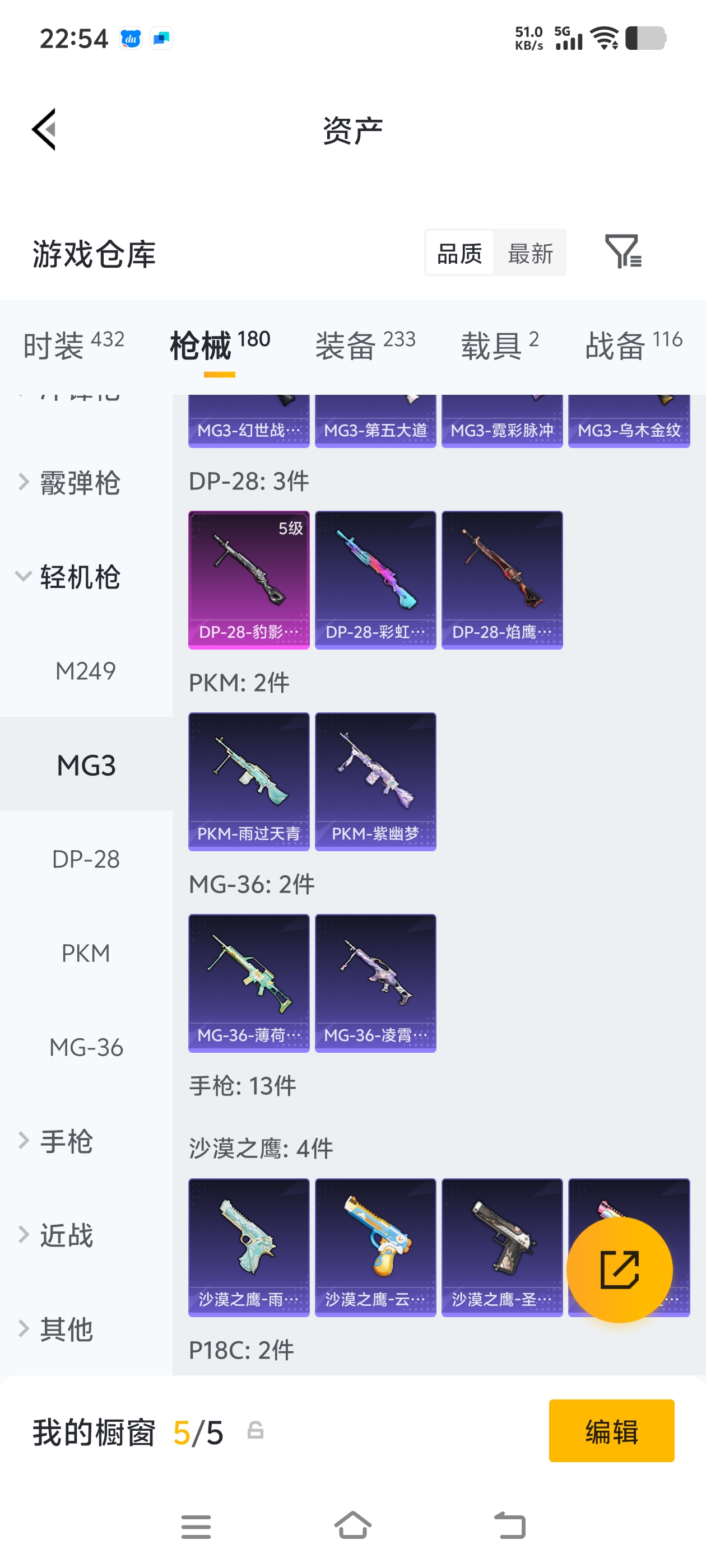
Task: Go back using the top-left arrow
Action: [x=44, y=129]
